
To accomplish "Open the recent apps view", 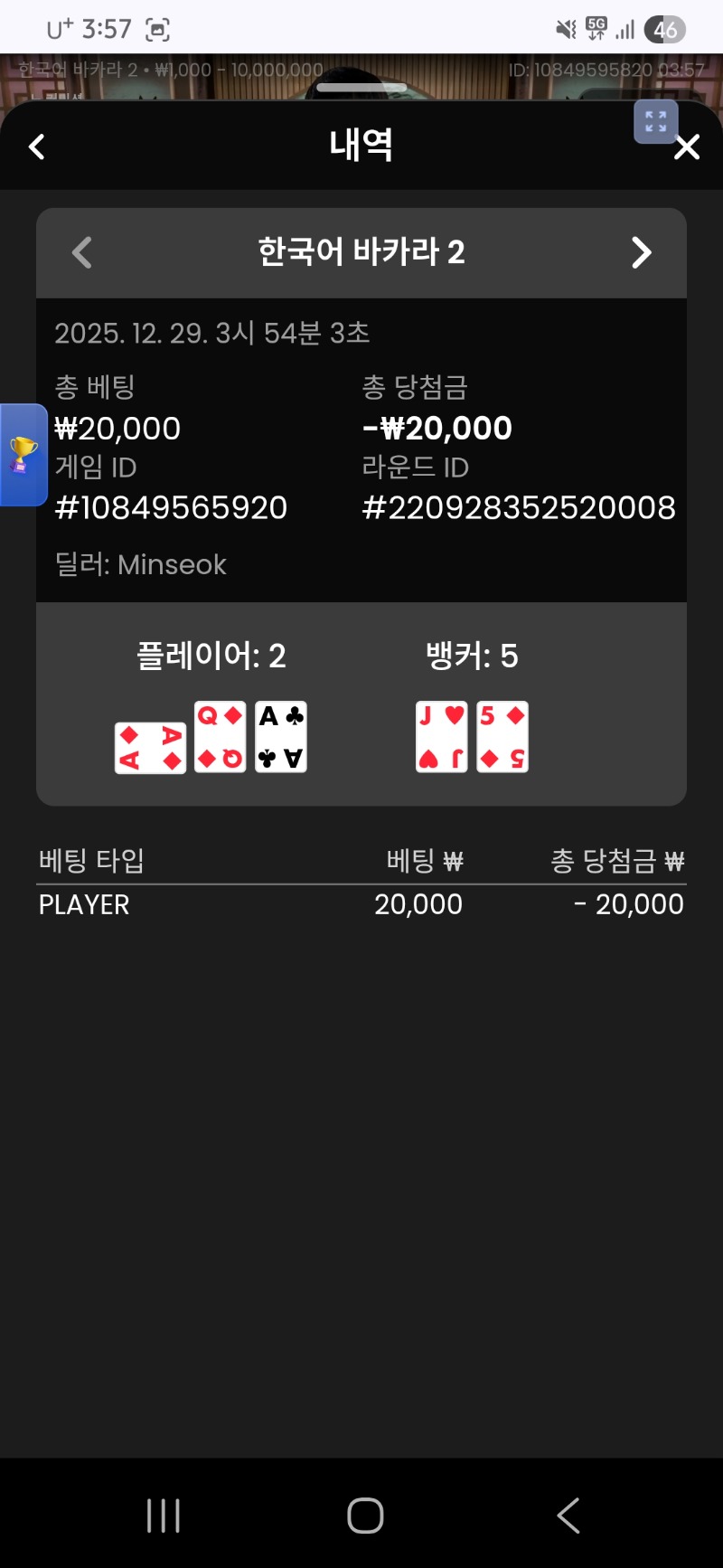I will coord(164,1516).
